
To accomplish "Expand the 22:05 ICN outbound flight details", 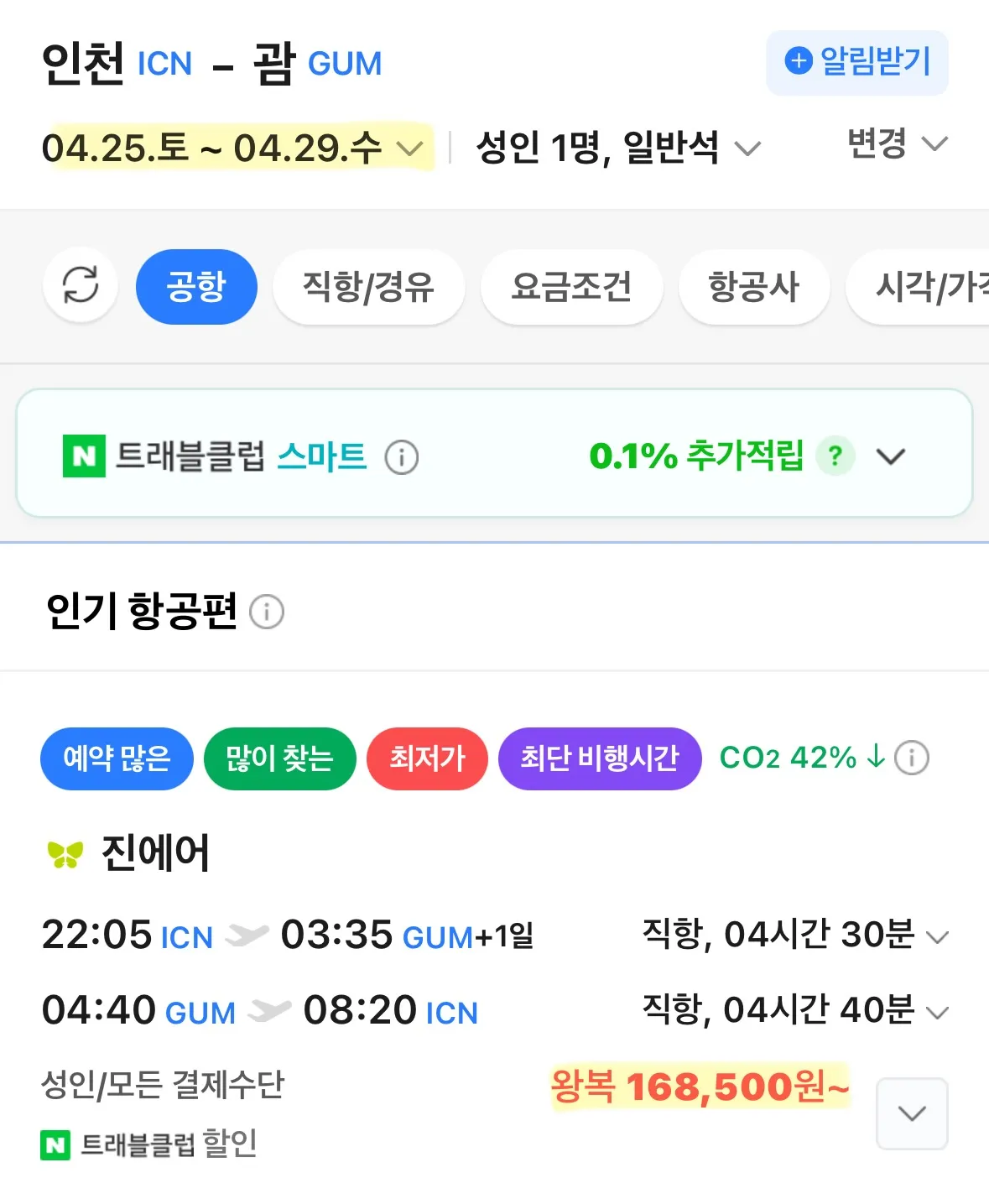I will click(937, 936).
